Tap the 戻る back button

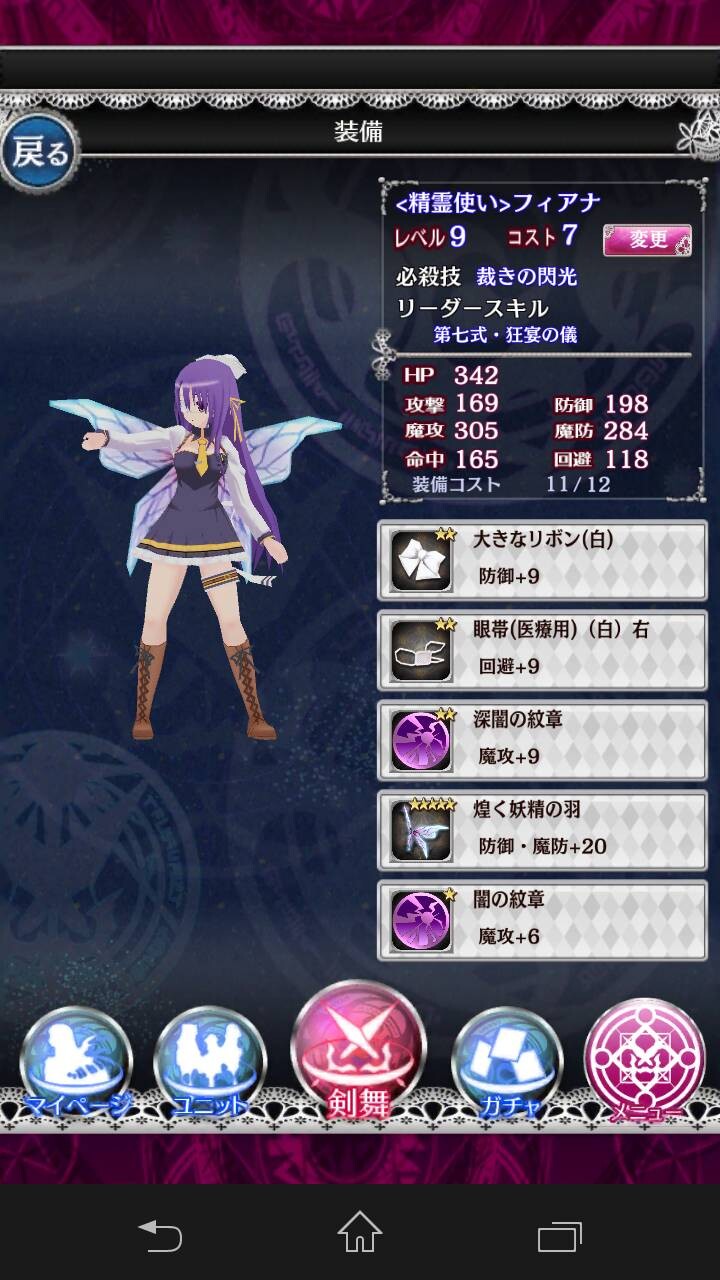[39, 152]
